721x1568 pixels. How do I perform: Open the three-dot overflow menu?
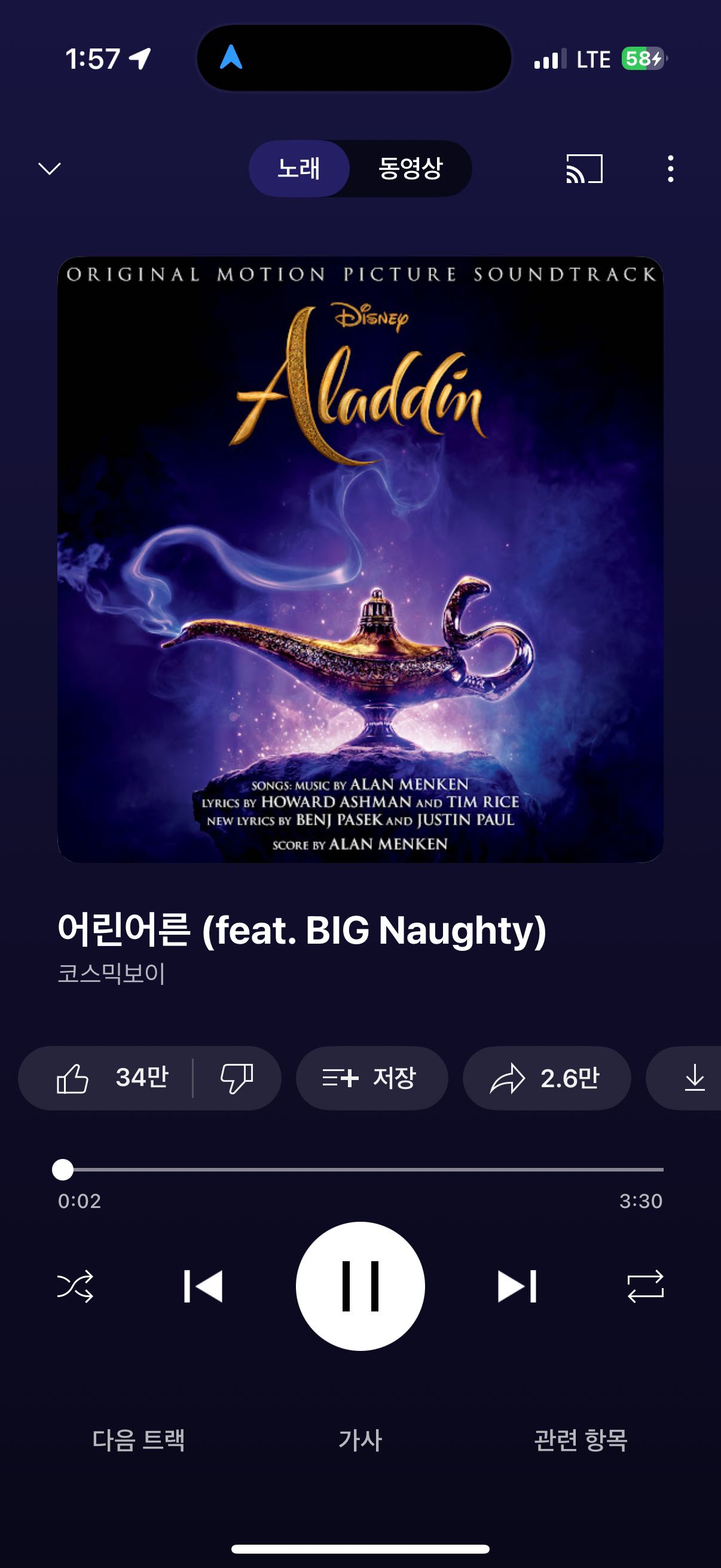[671, 169]
